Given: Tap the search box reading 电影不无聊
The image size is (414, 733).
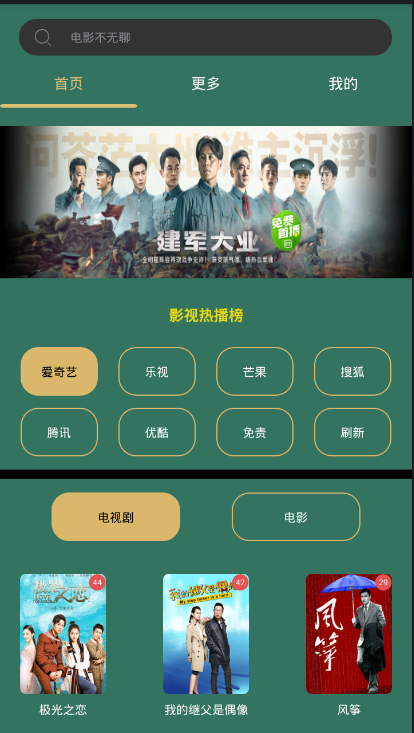Looking at the screenshot, I should 205,37.
